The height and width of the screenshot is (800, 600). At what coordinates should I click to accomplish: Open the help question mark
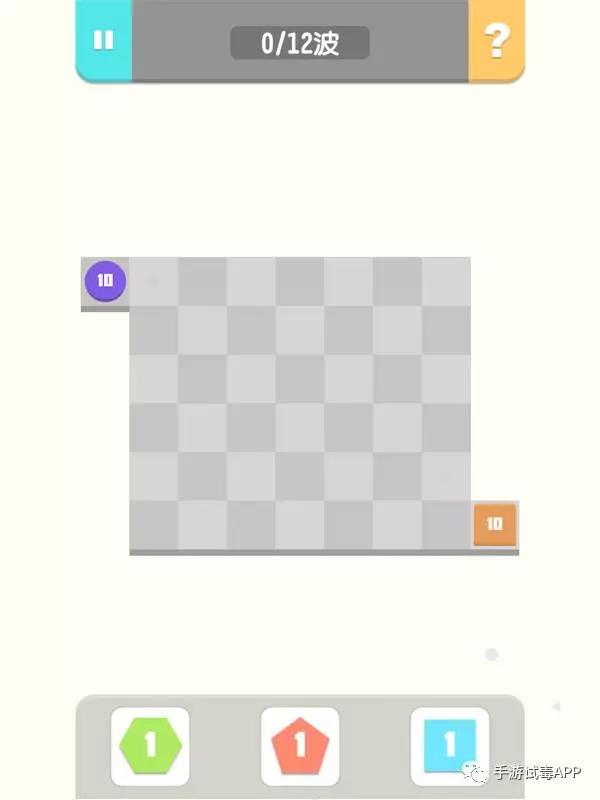[496, 41]
